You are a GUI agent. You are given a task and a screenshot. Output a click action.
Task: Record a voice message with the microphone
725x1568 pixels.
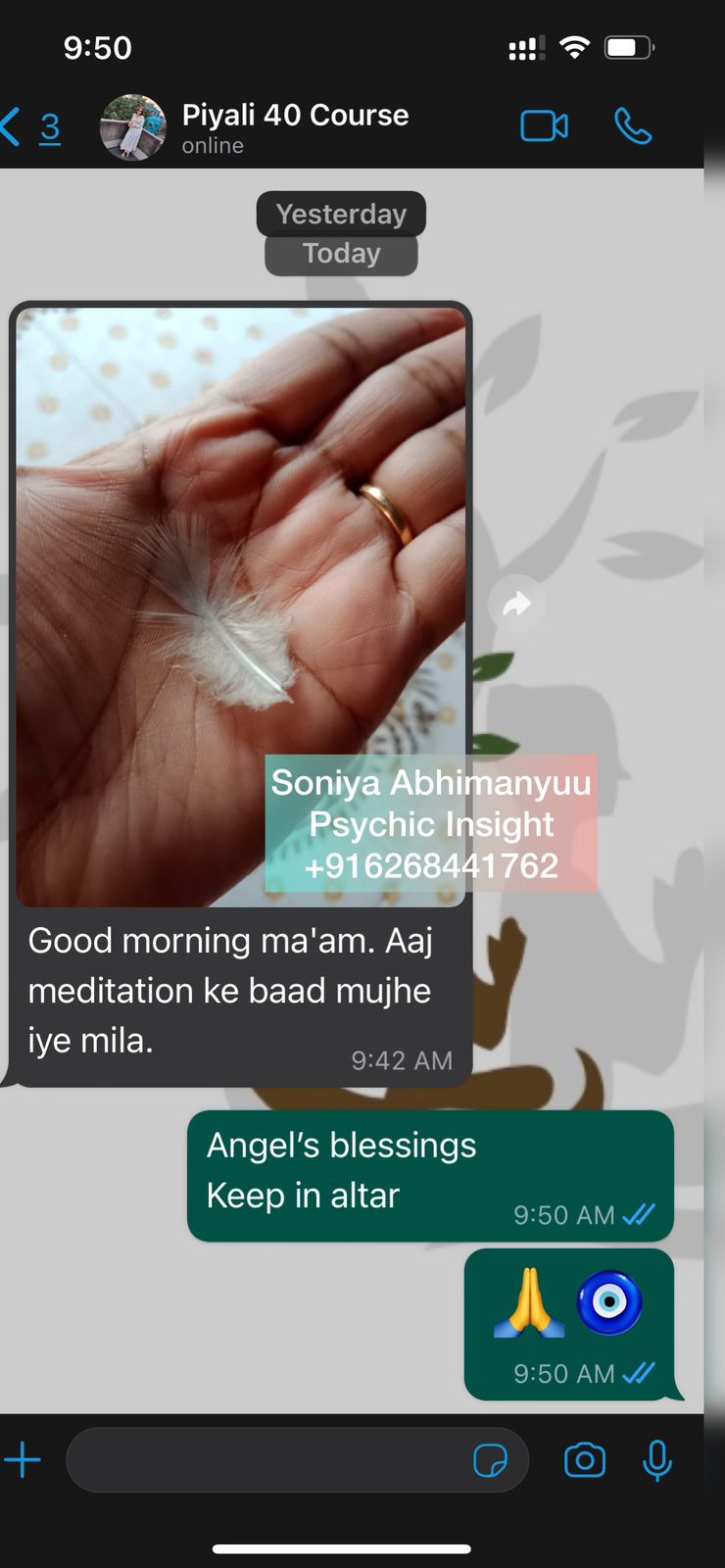pyautogui.click(x=657, y=1460)
